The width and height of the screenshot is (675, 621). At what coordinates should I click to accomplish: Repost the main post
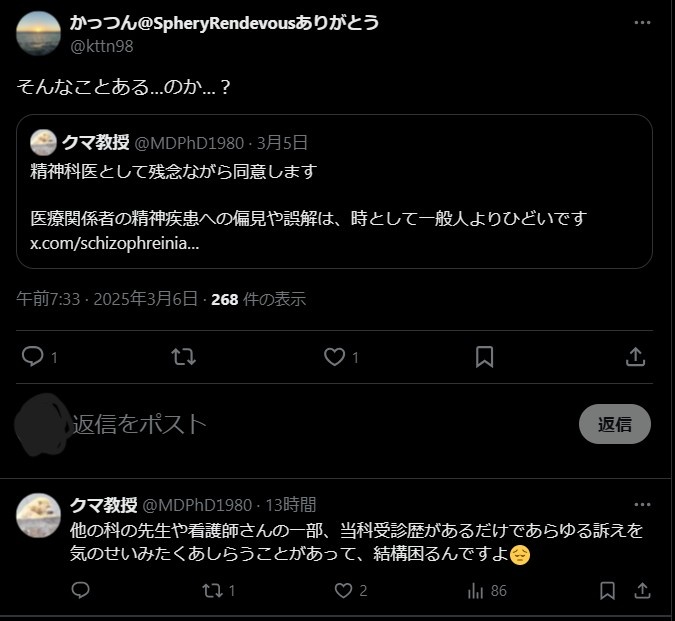coord(184,357)
